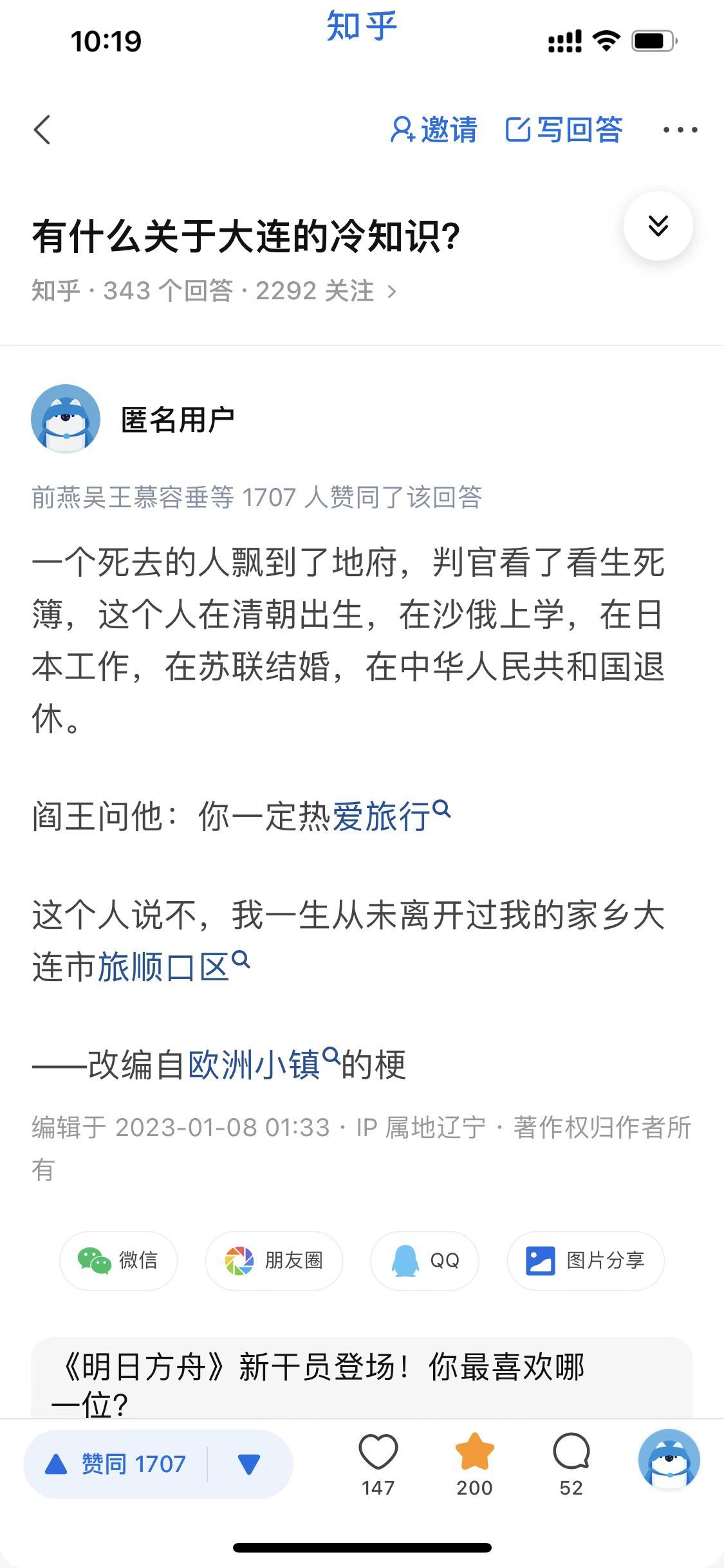This screenshot has height=1568, width=724.
Task: Share this answer to 微信
Action: click(118, 1260)
